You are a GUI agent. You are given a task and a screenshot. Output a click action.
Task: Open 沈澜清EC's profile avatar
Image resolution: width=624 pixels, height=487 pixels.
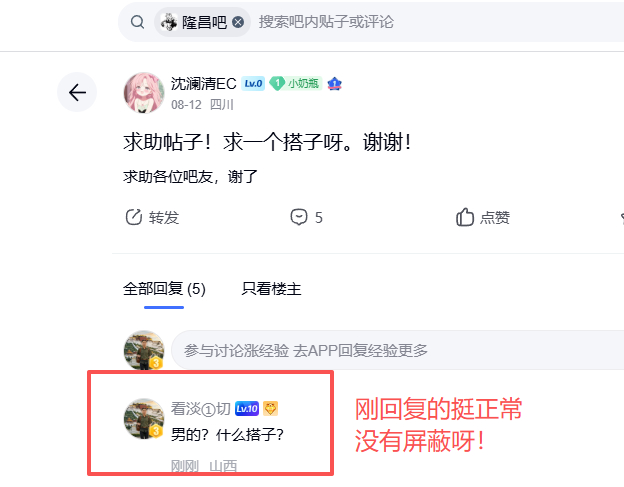[144, 93]
